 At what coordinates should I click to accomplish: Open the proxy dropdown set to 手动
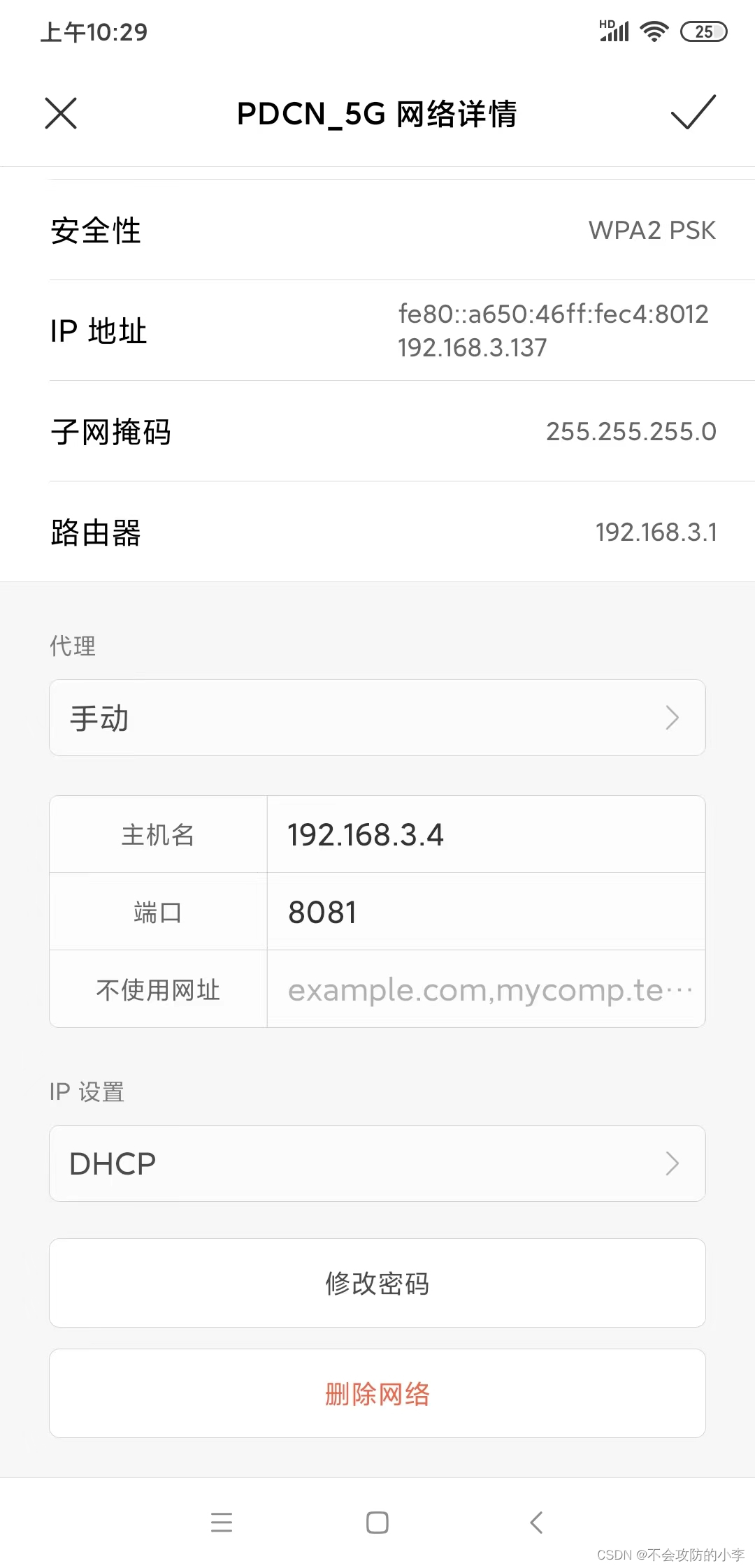377,718
